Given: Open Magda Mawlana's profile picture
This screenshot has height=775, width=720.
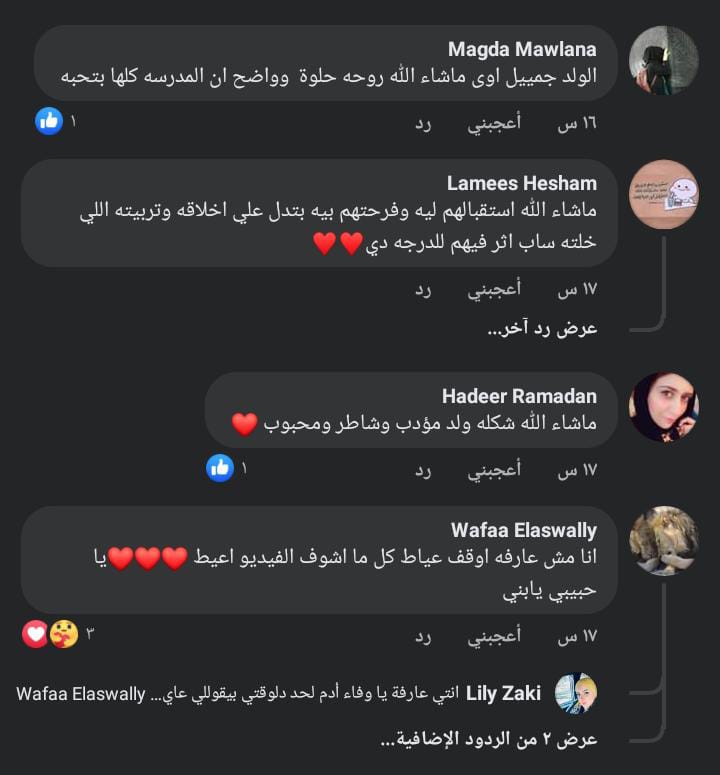Looking at the screenshot, I should (663, 60).
